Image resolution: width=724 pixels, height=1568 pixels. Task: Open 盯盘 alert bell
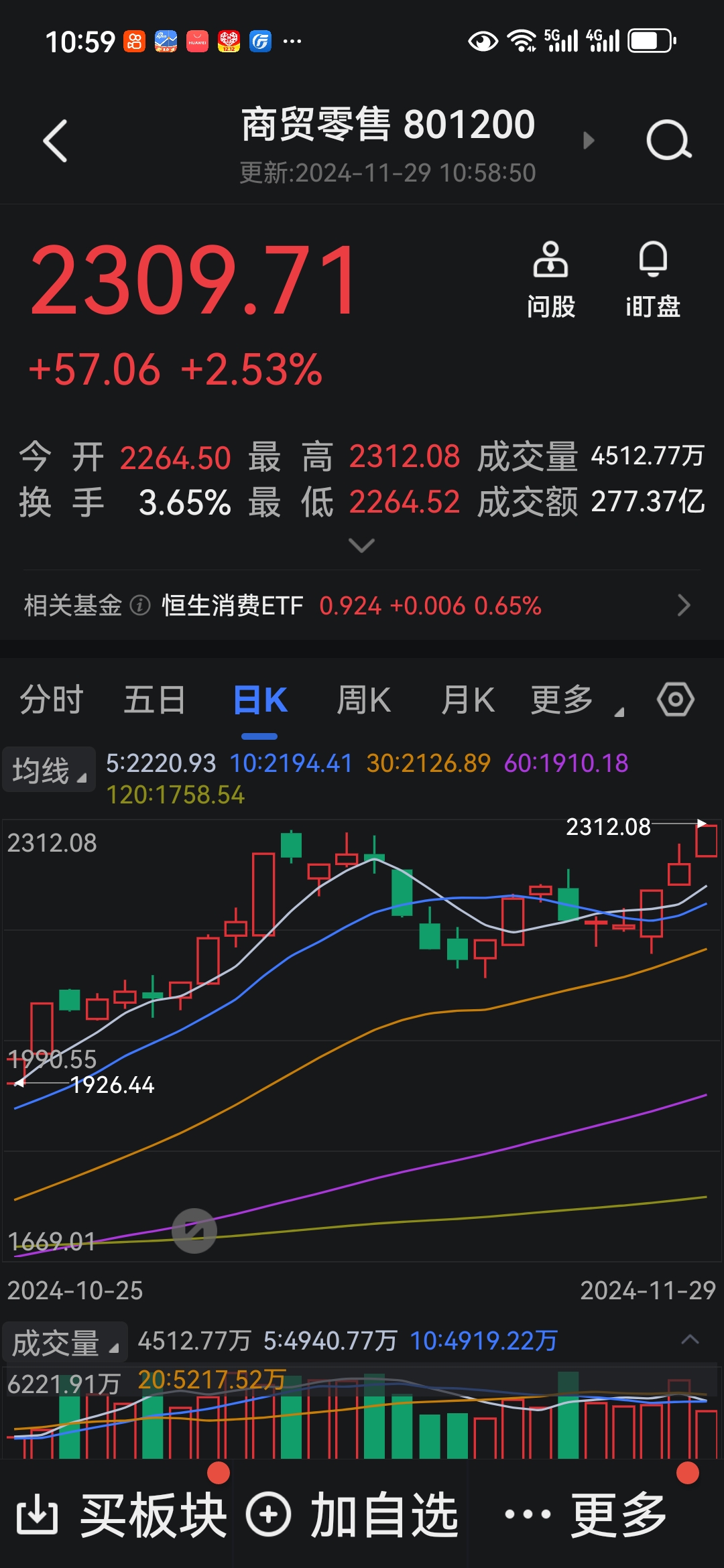point(653,280)
